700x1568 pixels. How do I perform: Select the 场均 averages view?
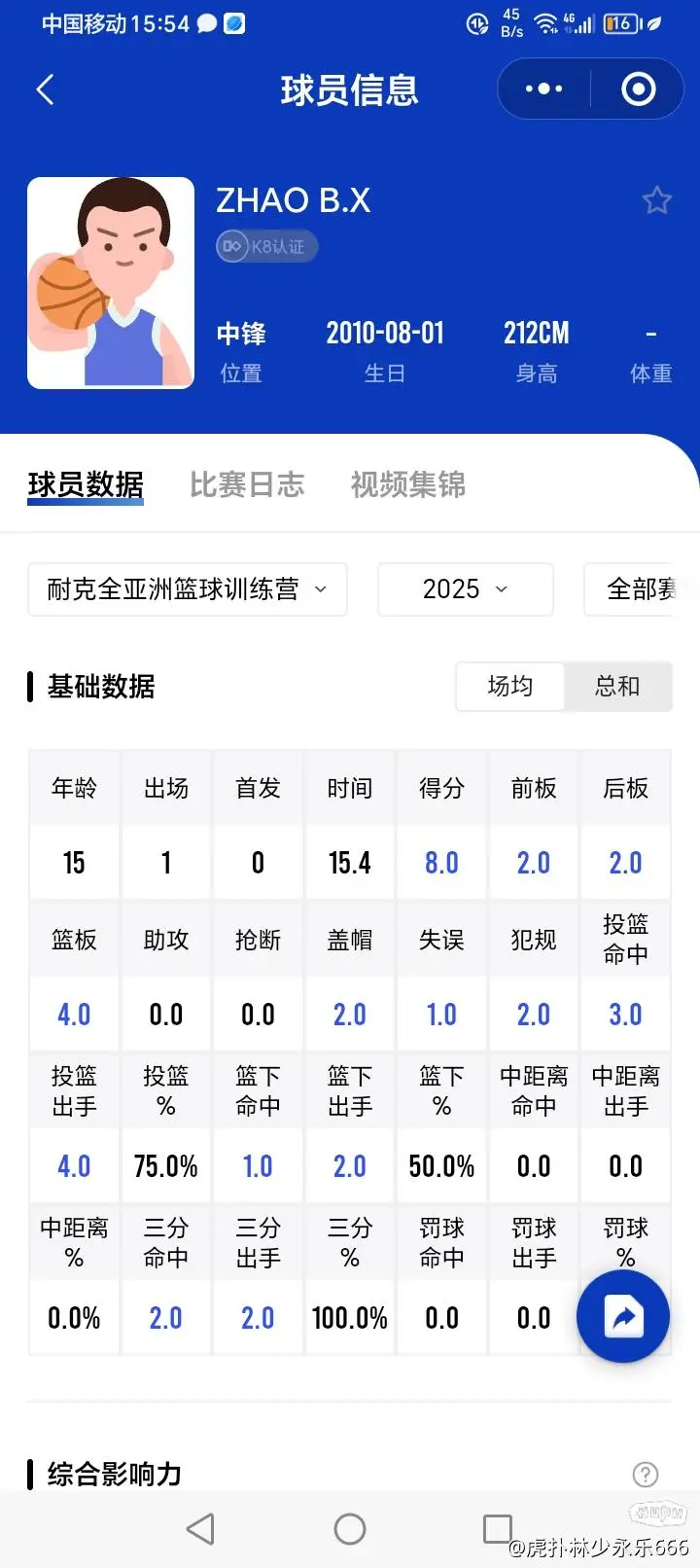click(x=510, y=687)
